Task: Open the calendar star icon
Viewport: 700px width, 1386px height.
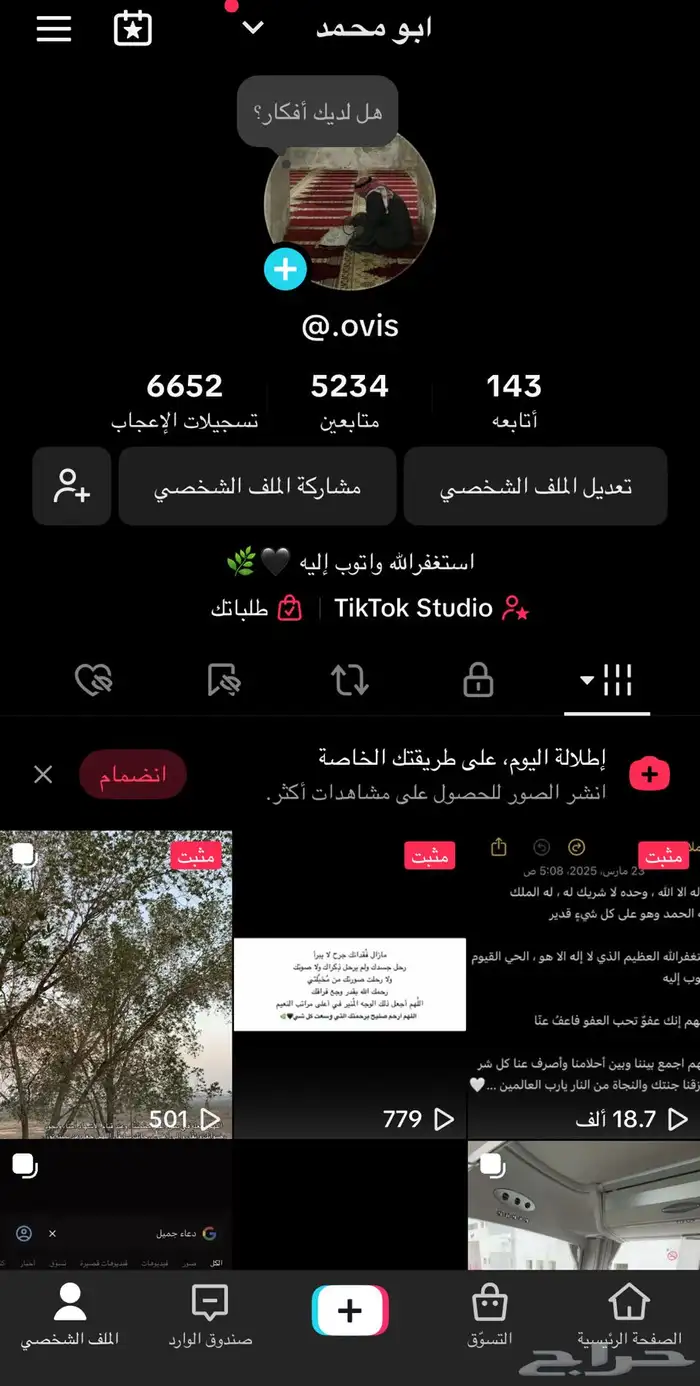Action: click(133, 28)
